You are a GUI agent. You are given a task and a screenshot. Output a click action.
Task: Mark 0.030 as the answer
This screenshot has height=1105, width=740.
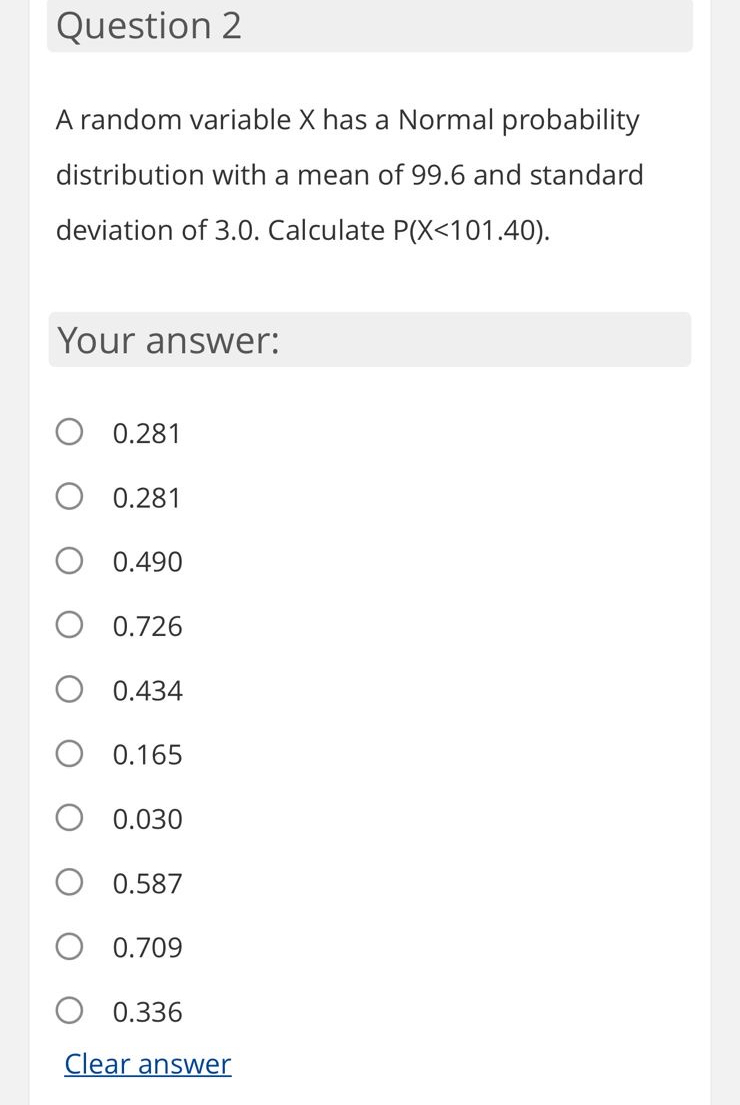[70, 820]
